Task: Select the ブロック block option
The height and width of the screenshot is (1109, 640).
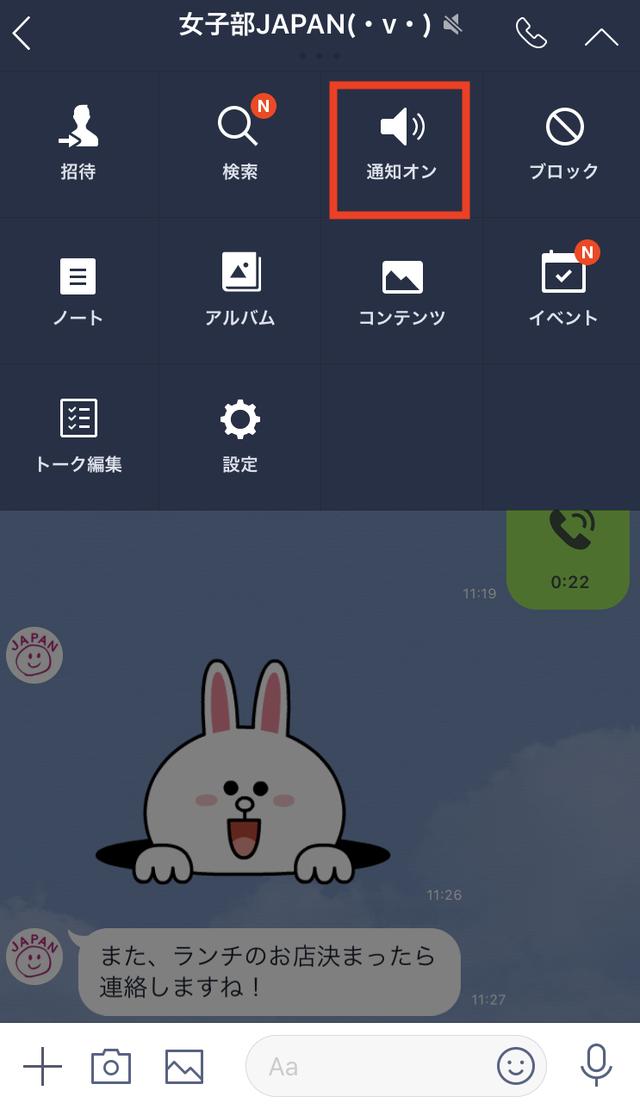Action: (x=564, y=144)
